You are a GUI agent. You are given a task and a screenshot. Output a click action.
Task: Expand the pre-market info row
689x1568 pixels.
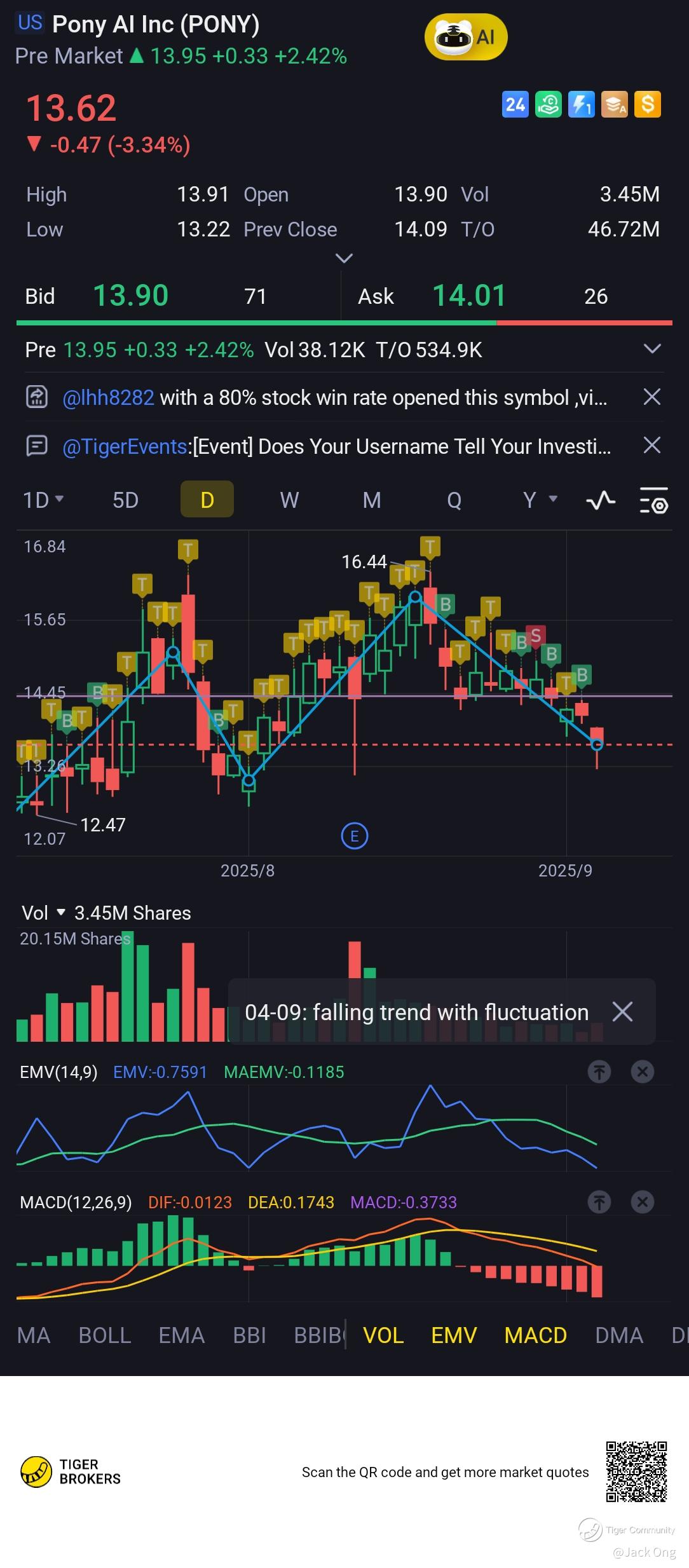[652, 349]
